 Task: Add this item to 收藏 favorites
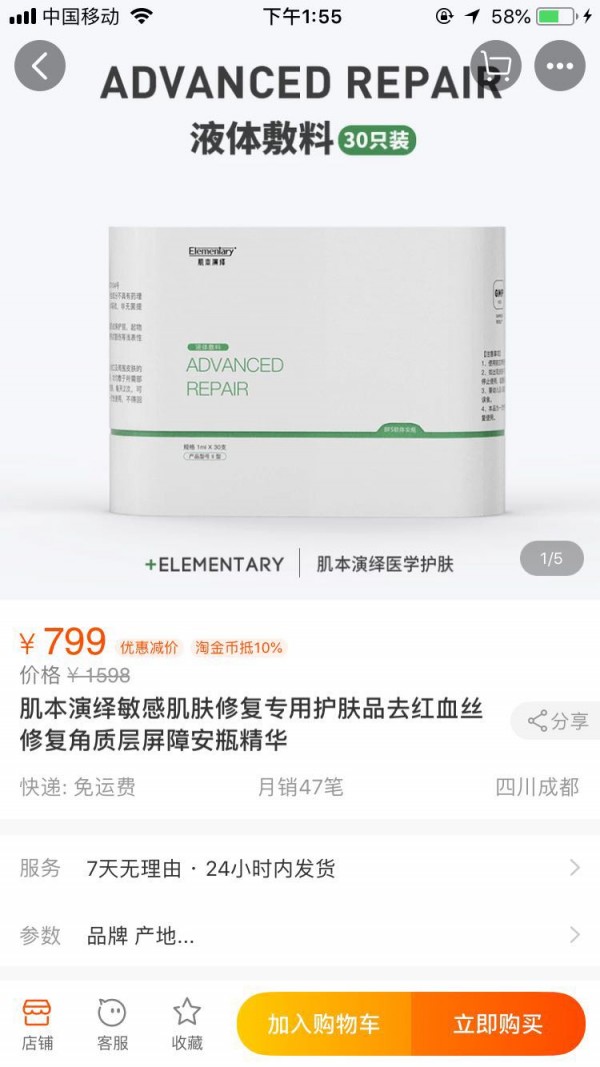(x=187, y=1023)
